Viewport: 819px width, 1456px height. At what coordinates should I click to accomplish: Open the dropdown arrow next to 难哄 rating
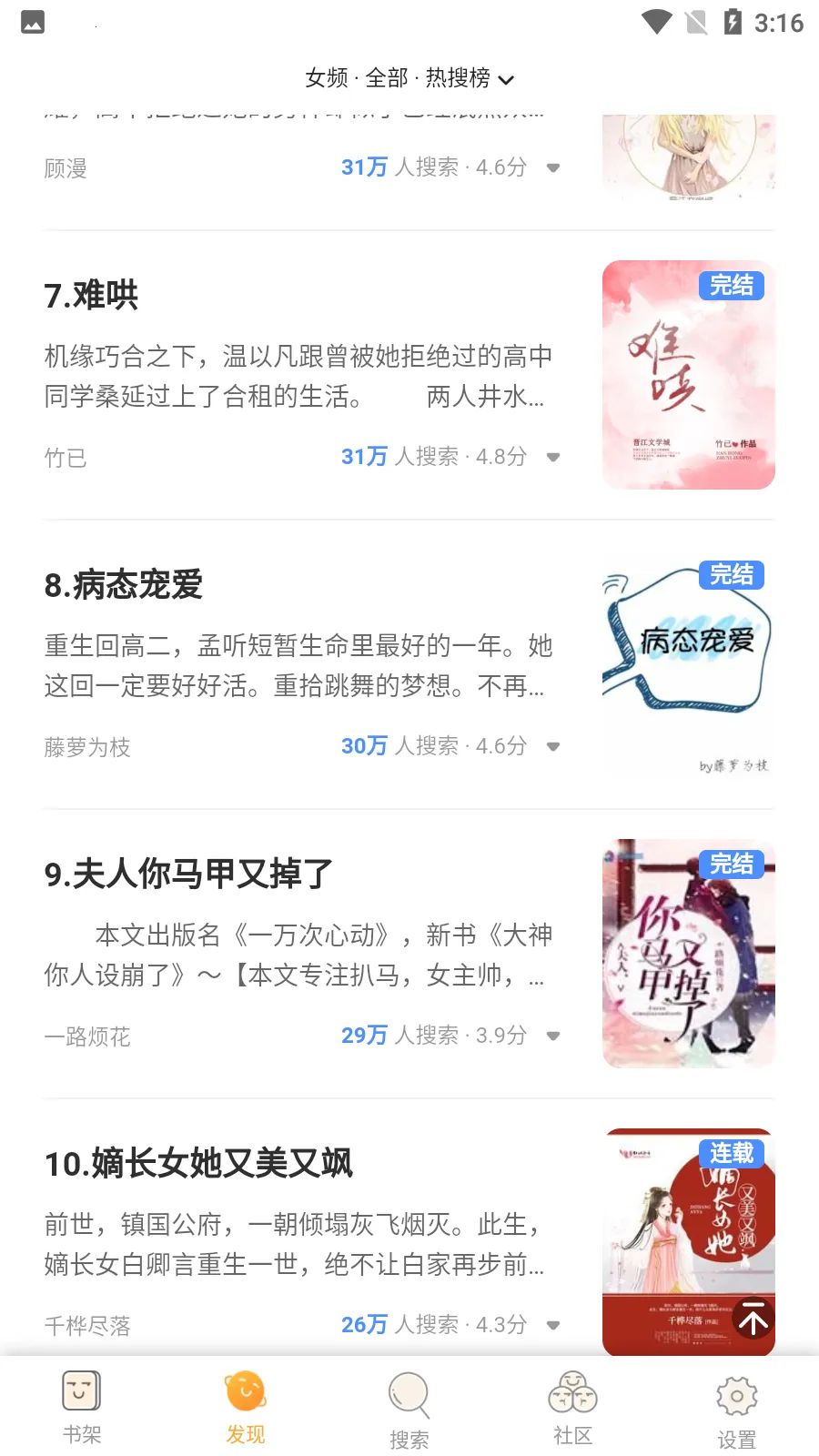tap(553, 458)
